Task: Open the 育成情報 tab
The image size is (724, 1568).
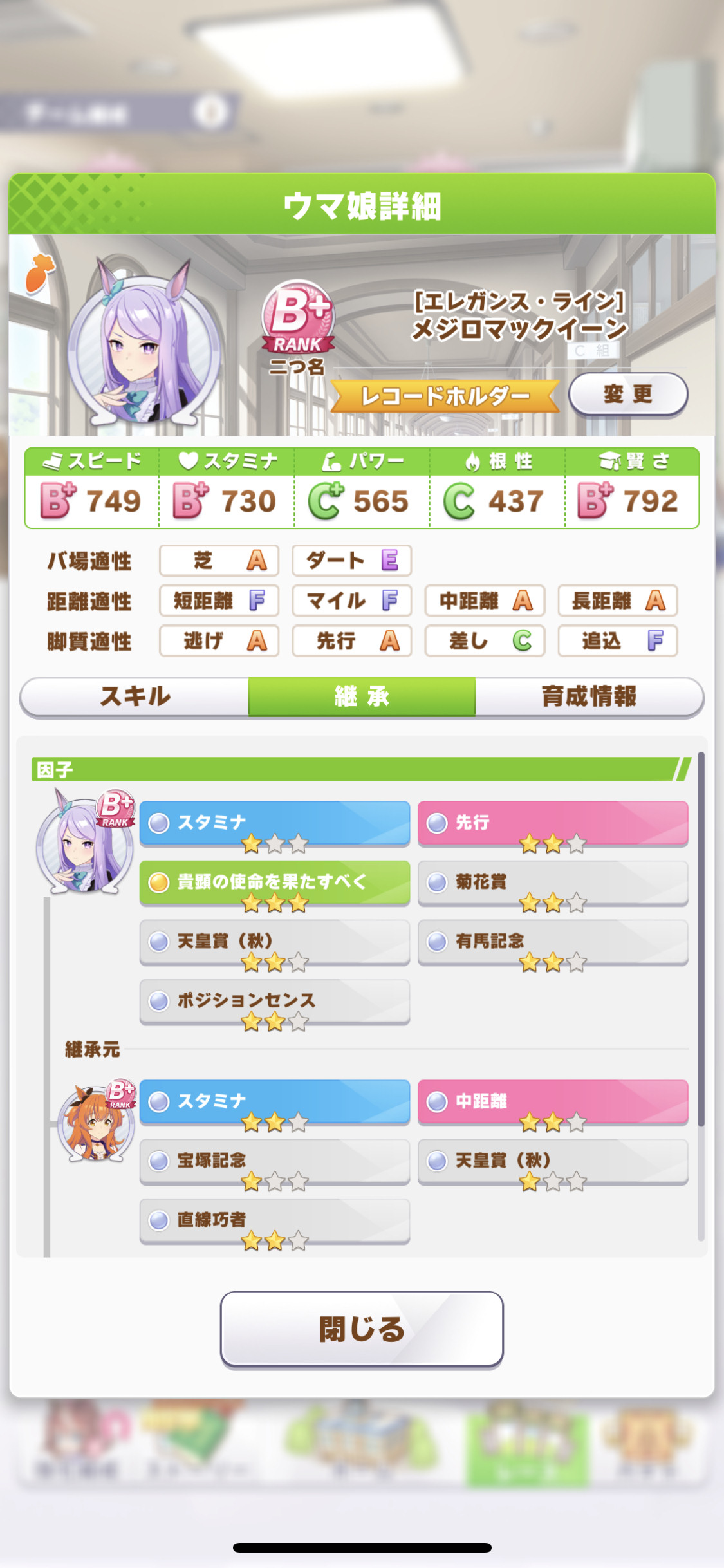Action: point(589,696)
